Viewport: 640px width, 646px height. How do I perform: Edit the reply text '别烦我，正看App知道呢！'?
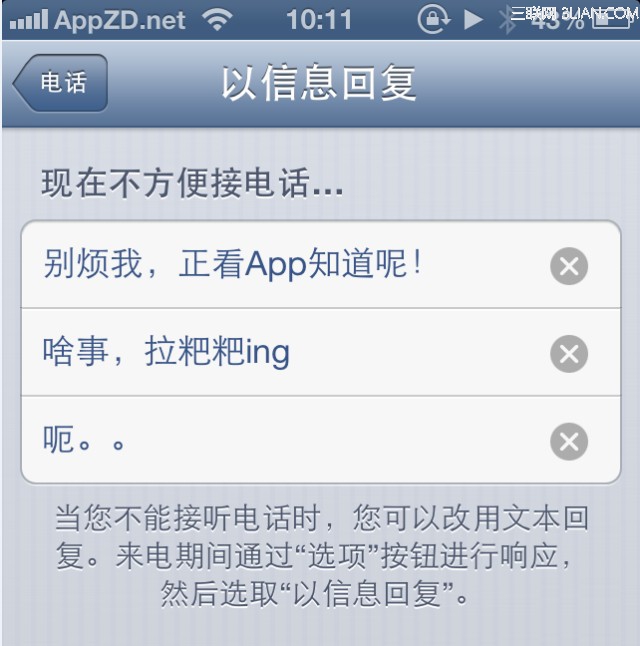tap(232, 265)
